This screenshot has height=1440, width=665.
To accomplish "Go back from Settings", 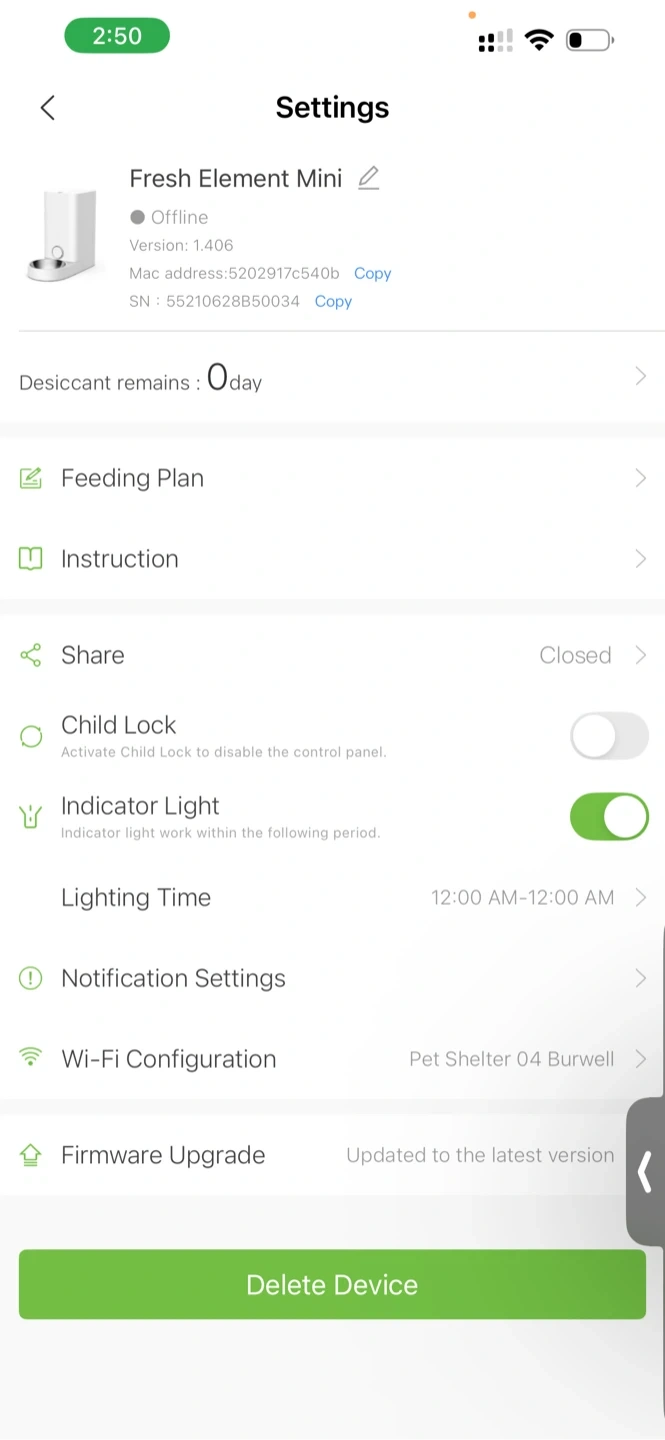I will point(47,108).
